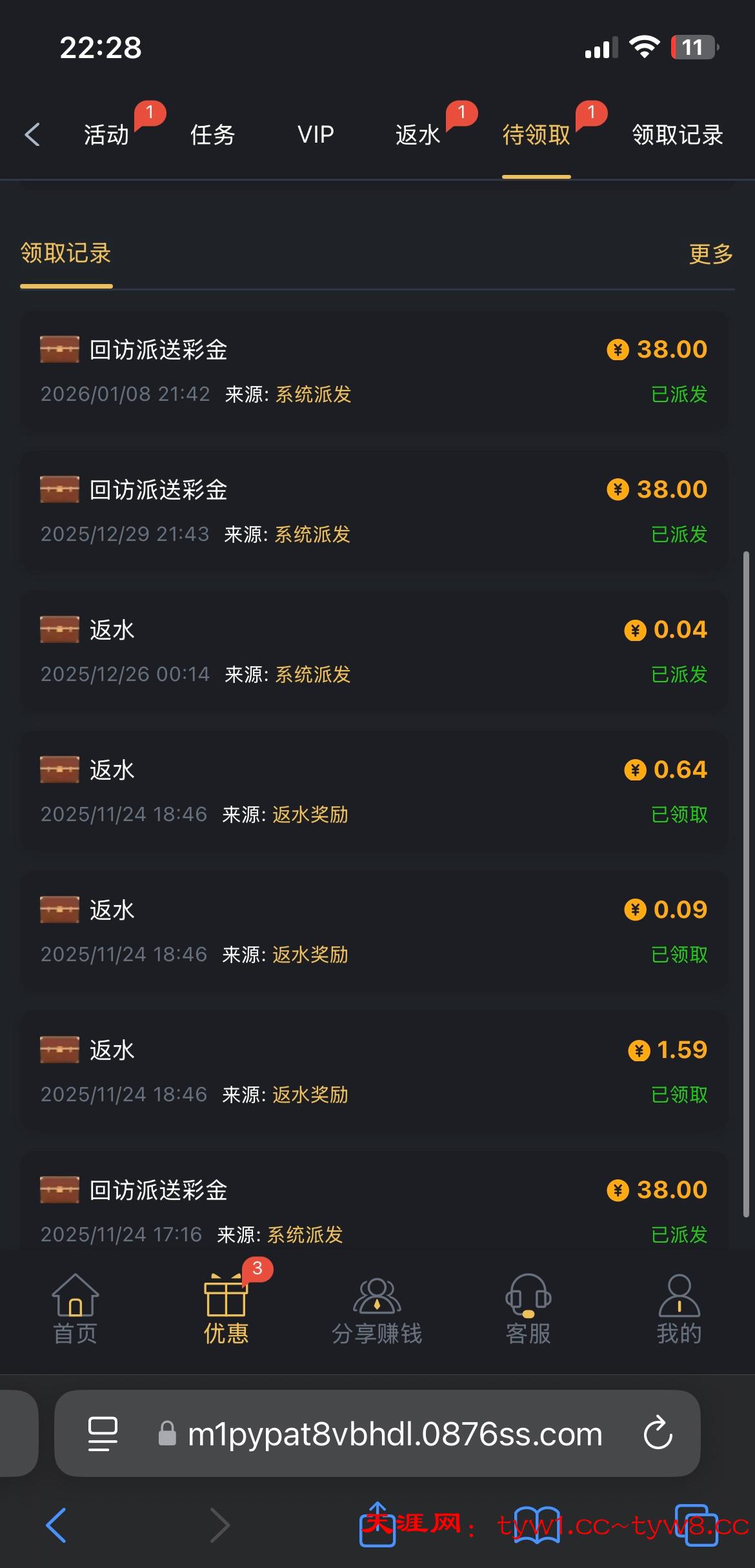755x1568 pixels.
Task: Open the browser page menu icon
Action: tap(103, 1434)
